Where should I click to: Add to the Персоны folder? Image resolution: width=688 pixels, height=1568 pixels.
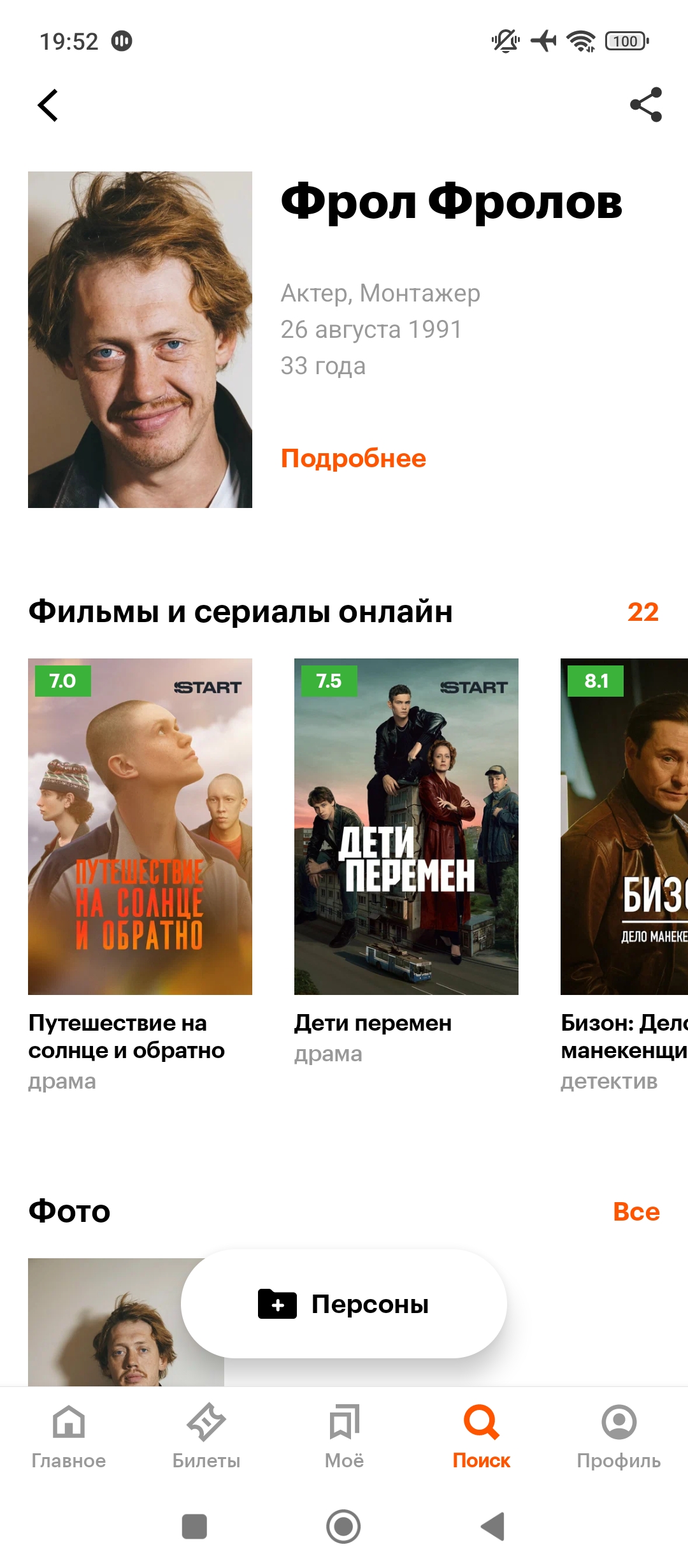[344, 1304]
